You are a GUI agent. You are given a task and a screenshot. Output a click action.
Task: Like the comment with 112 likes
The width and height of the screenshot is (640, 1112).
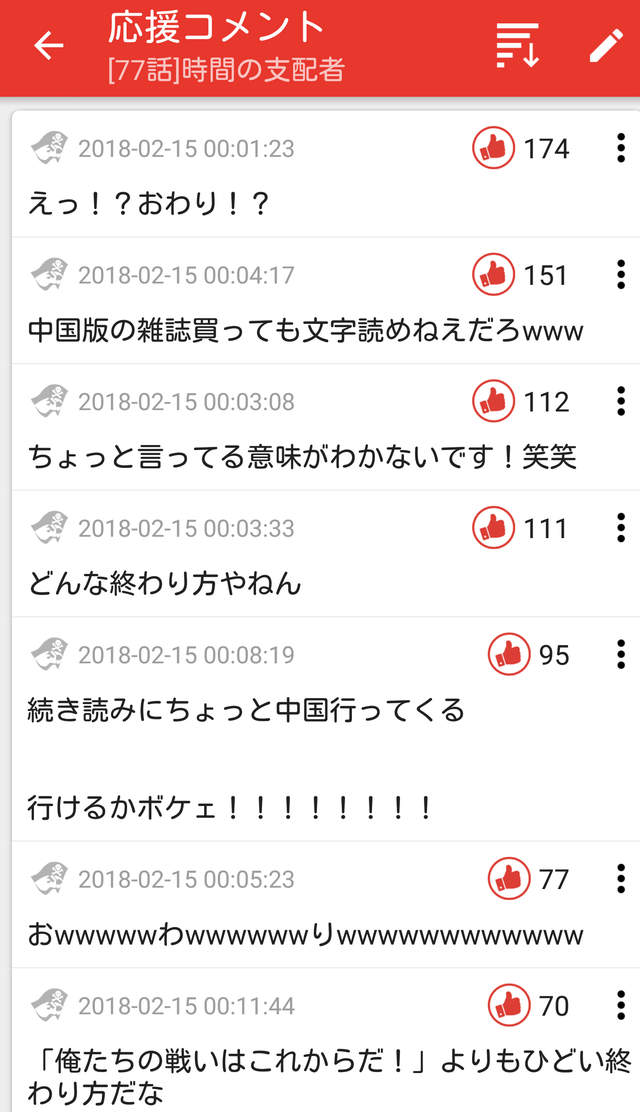tap(493, 402)
